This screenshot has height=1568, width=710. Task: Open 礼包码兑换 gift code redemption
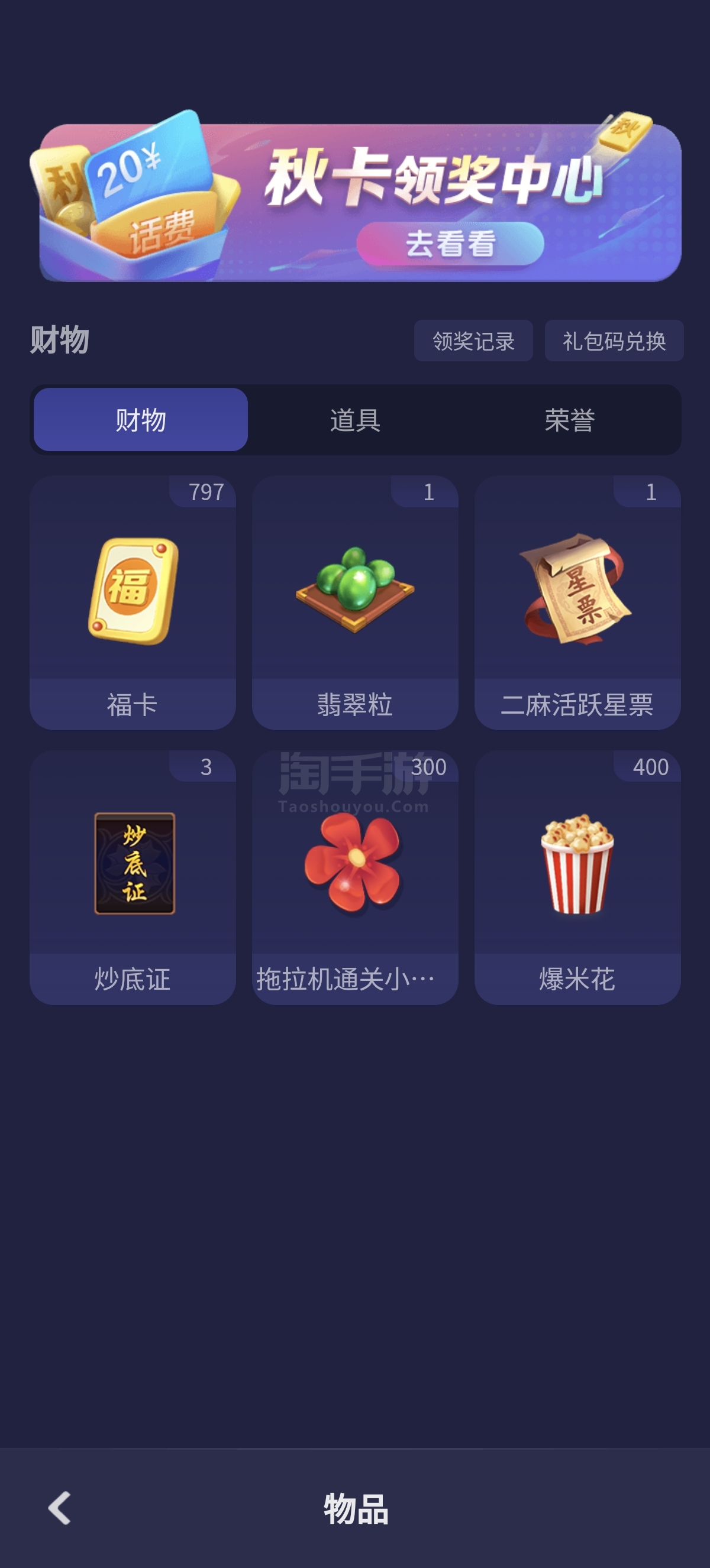coord(613,341)
